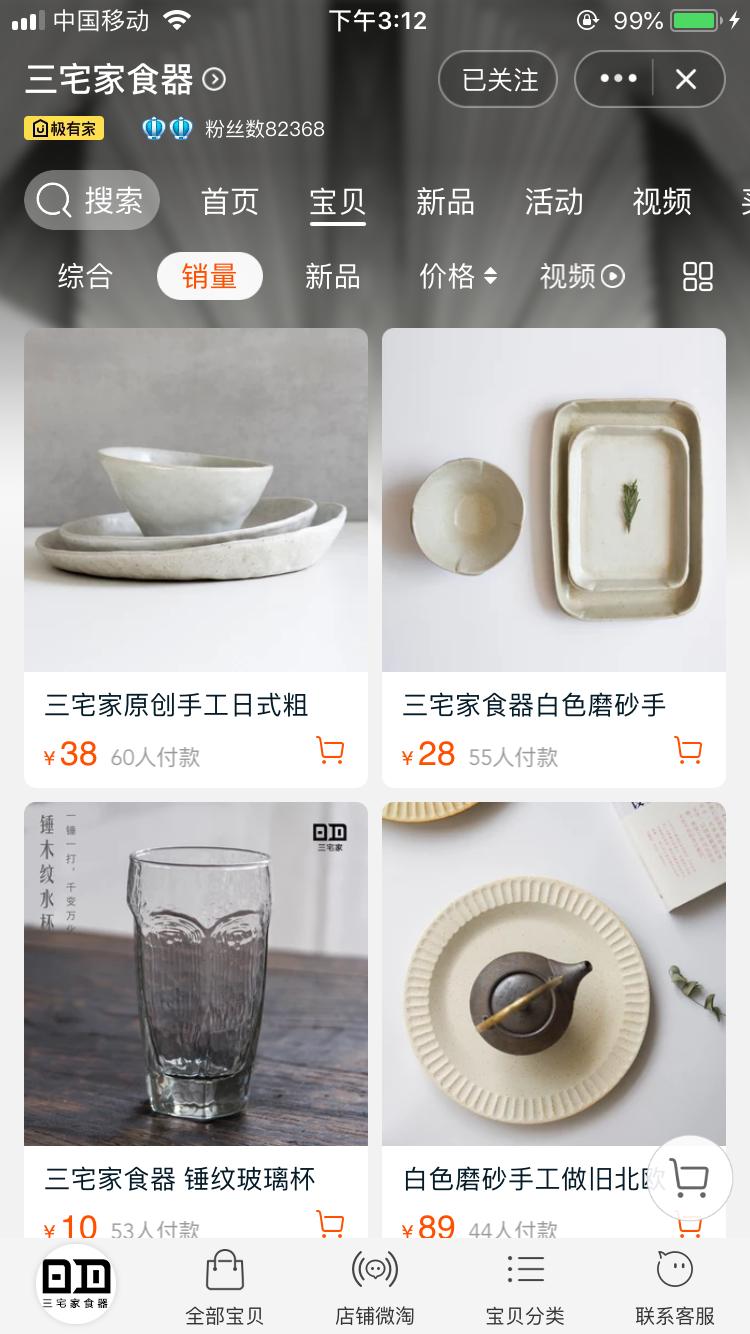Toggle follow status via 已关注 button

tap(497, 79)
